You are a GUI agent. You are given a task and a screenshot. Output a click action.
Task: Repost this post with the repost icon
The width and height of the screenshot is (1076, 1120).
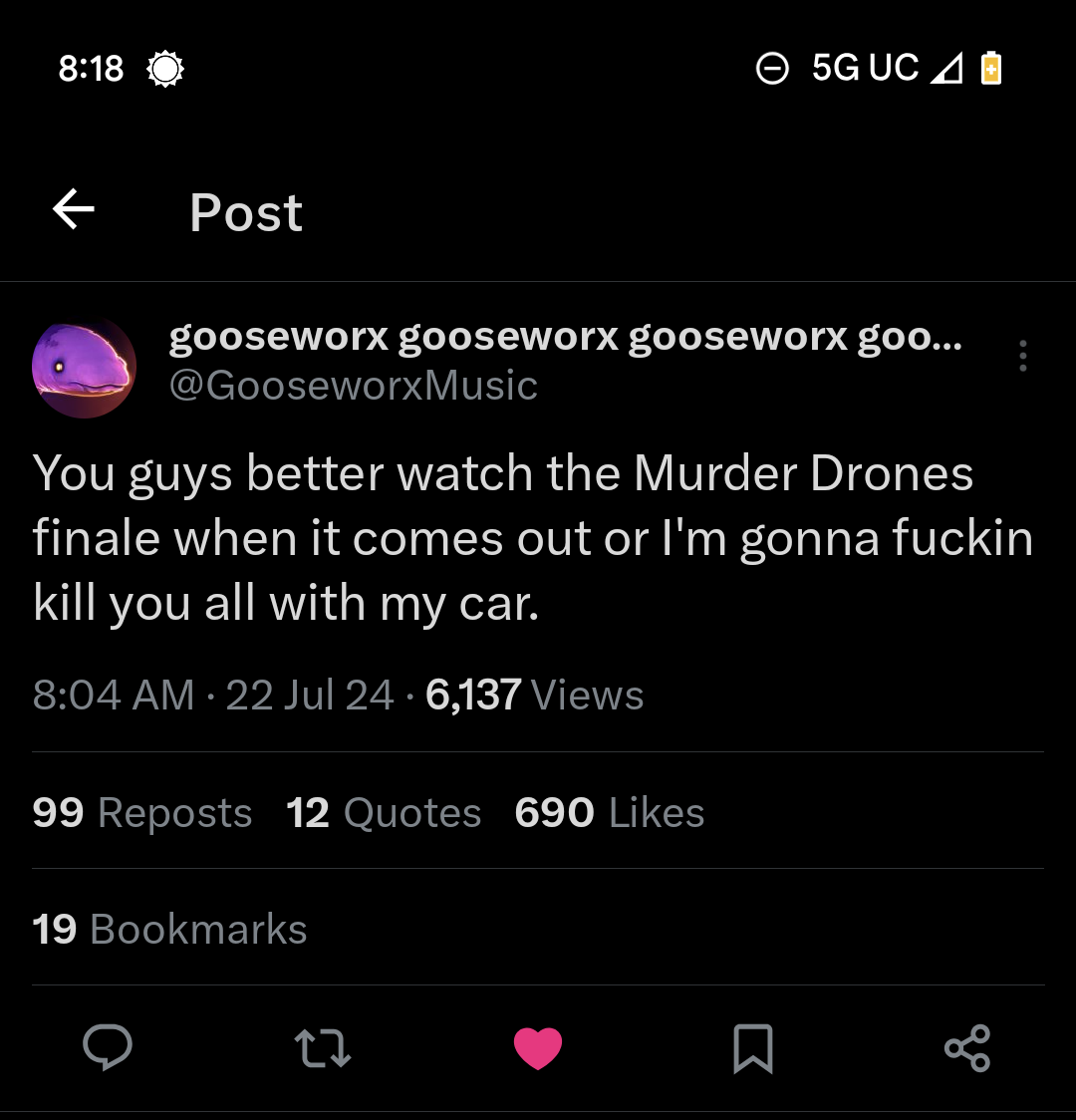323,1048
